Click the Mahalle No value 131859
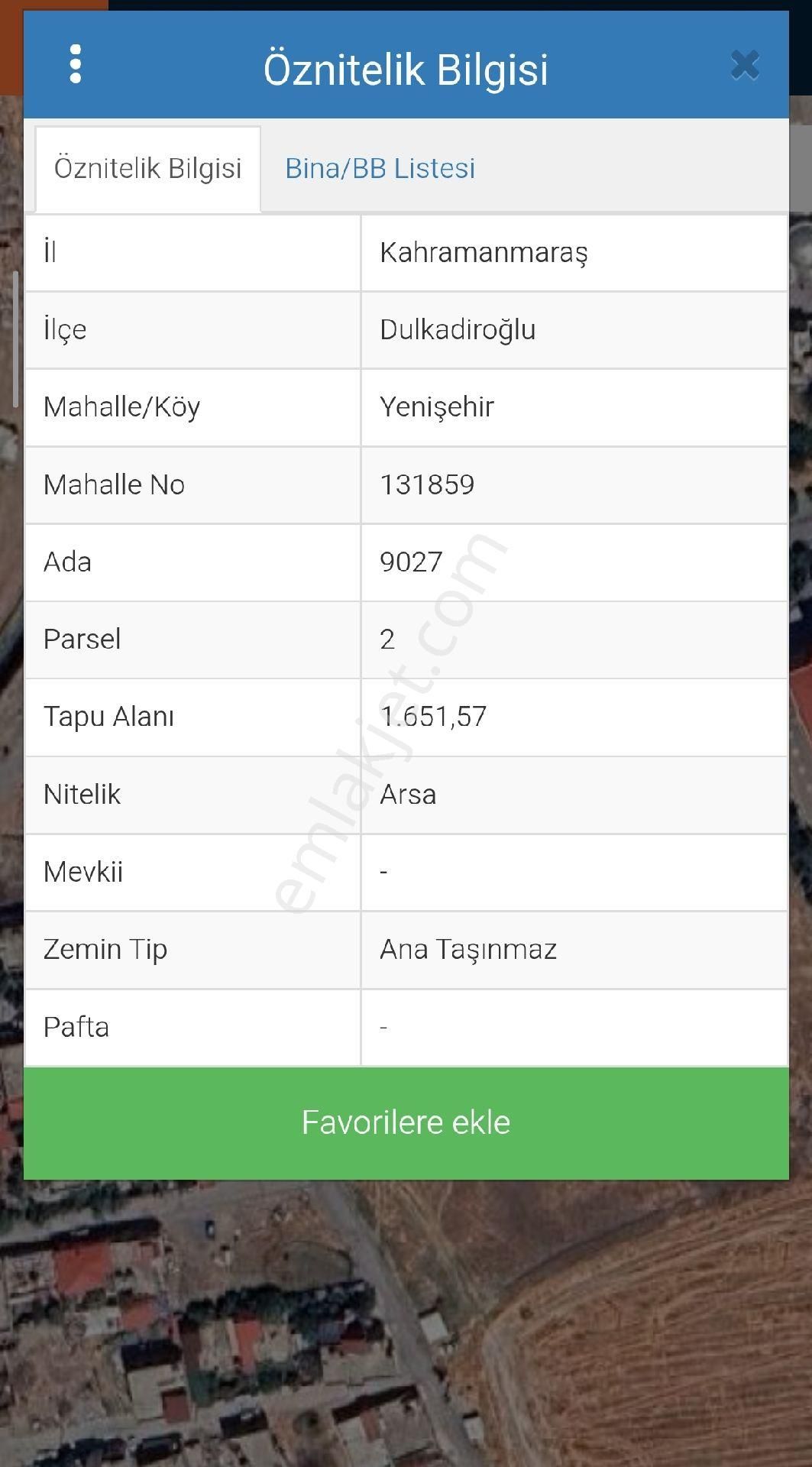The width and height of the screenshot is (812, 1467). click(426, 484)
